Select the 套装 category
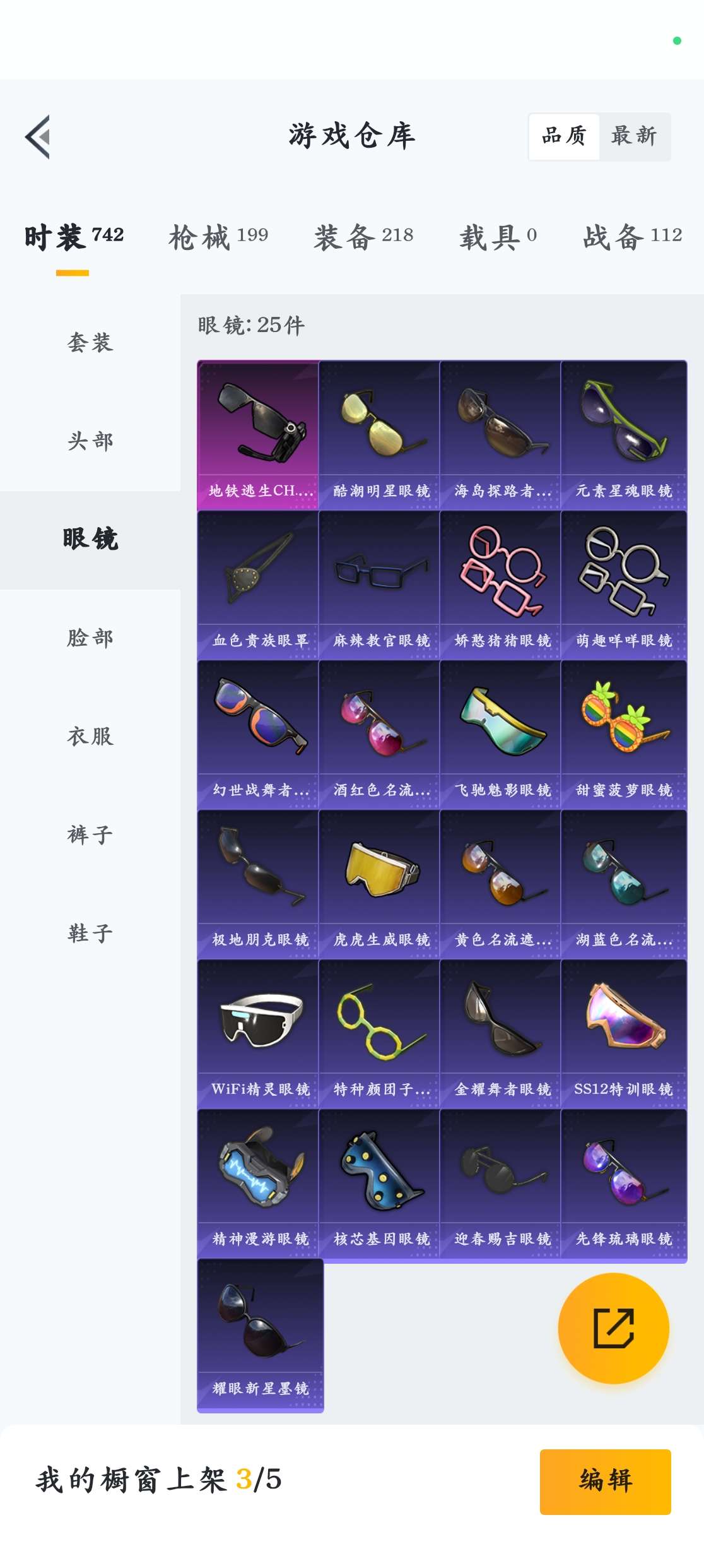The width and height of the screenshot is (704, 1568). click(90, 343)
